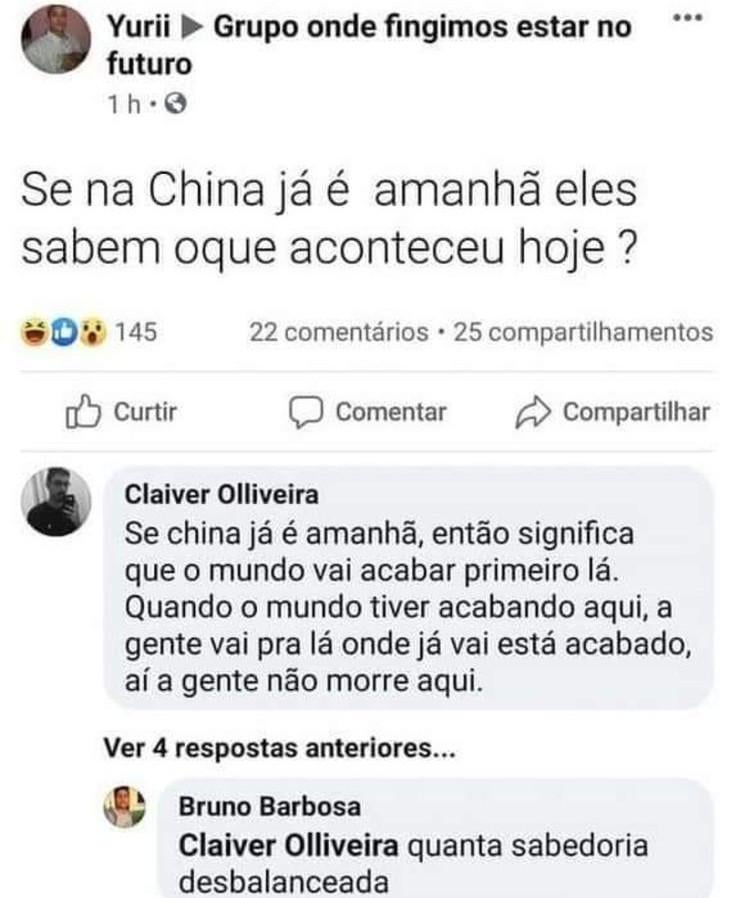This screenshot has width=736, height=898.
Task: Open Claiver Olliveira's profile from comment
Action: click(222, 496)
